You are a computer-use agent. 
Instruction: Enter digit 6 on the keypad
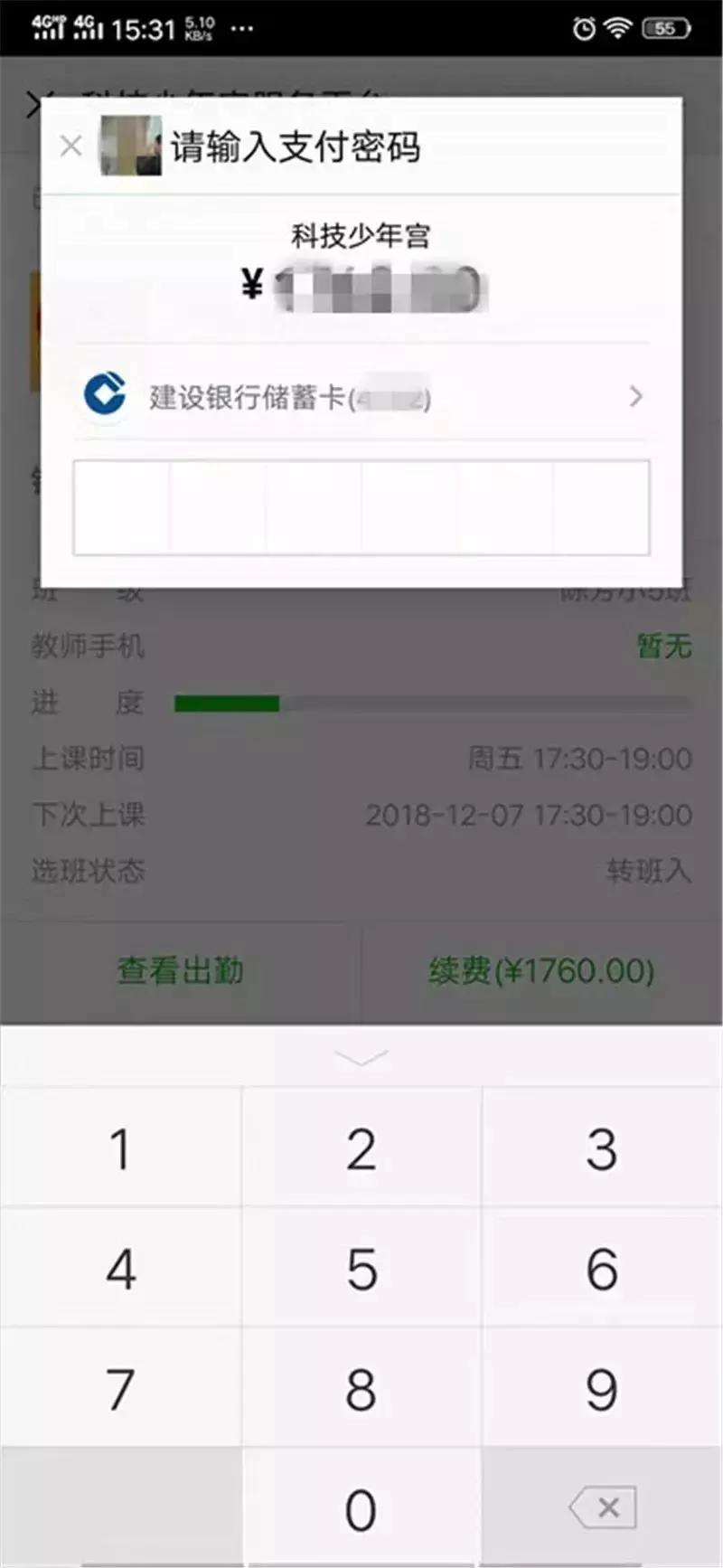click(601, 1269)
